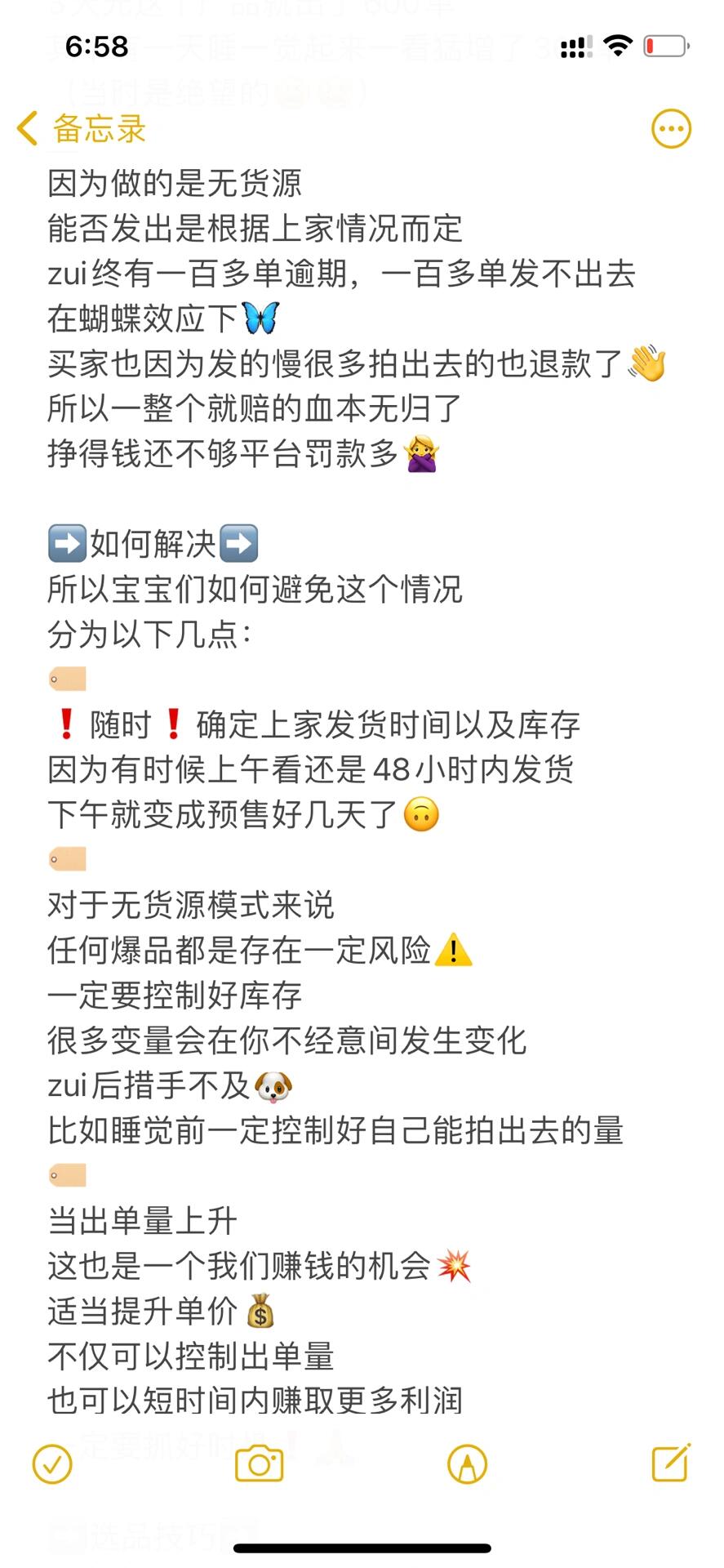Add a checklist to the note
This screenshot has height=1568, width=724.
[52, 1464]
